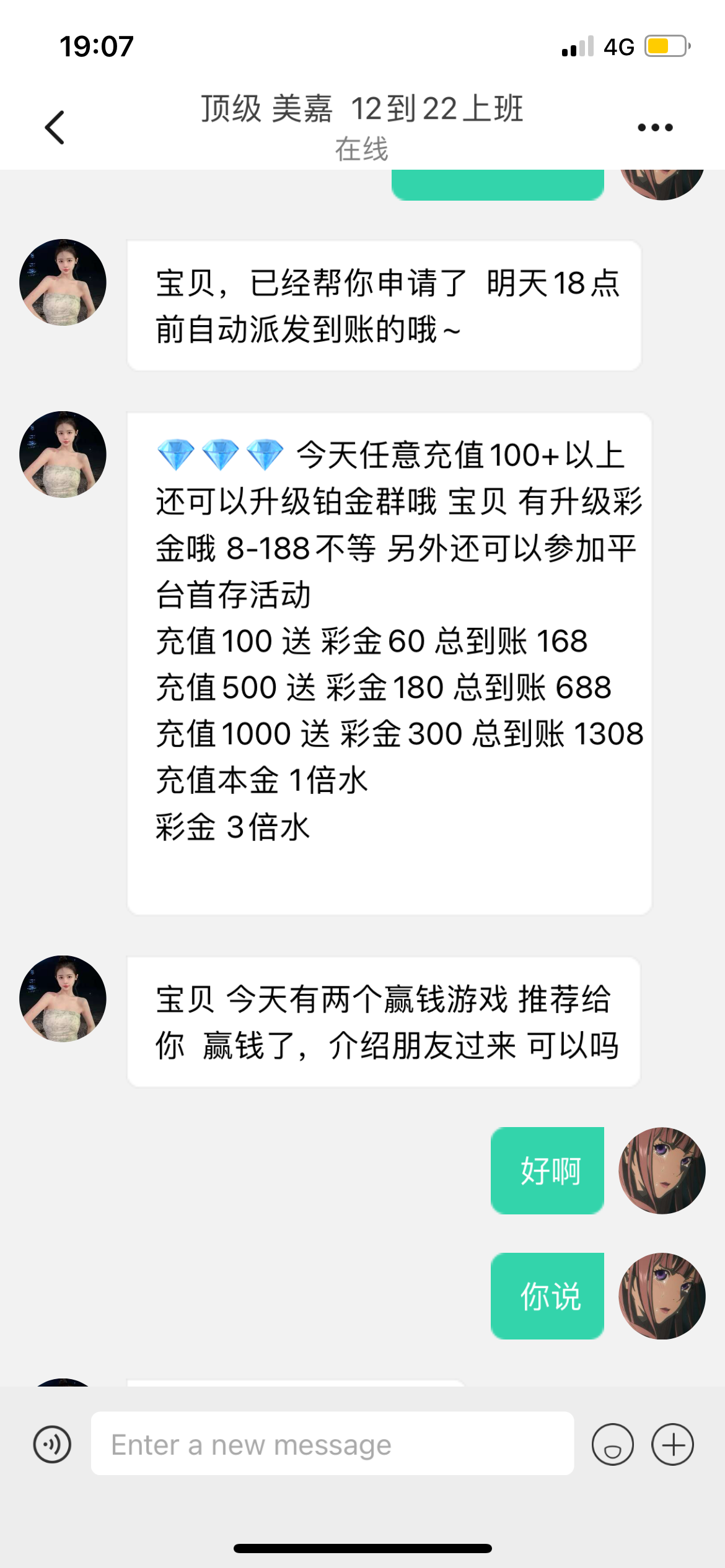The height and width of the screenshot is (1568, 725).
Task: Open the plus attachment menu
Action: pyautogui.click(x=672, y=1444)
